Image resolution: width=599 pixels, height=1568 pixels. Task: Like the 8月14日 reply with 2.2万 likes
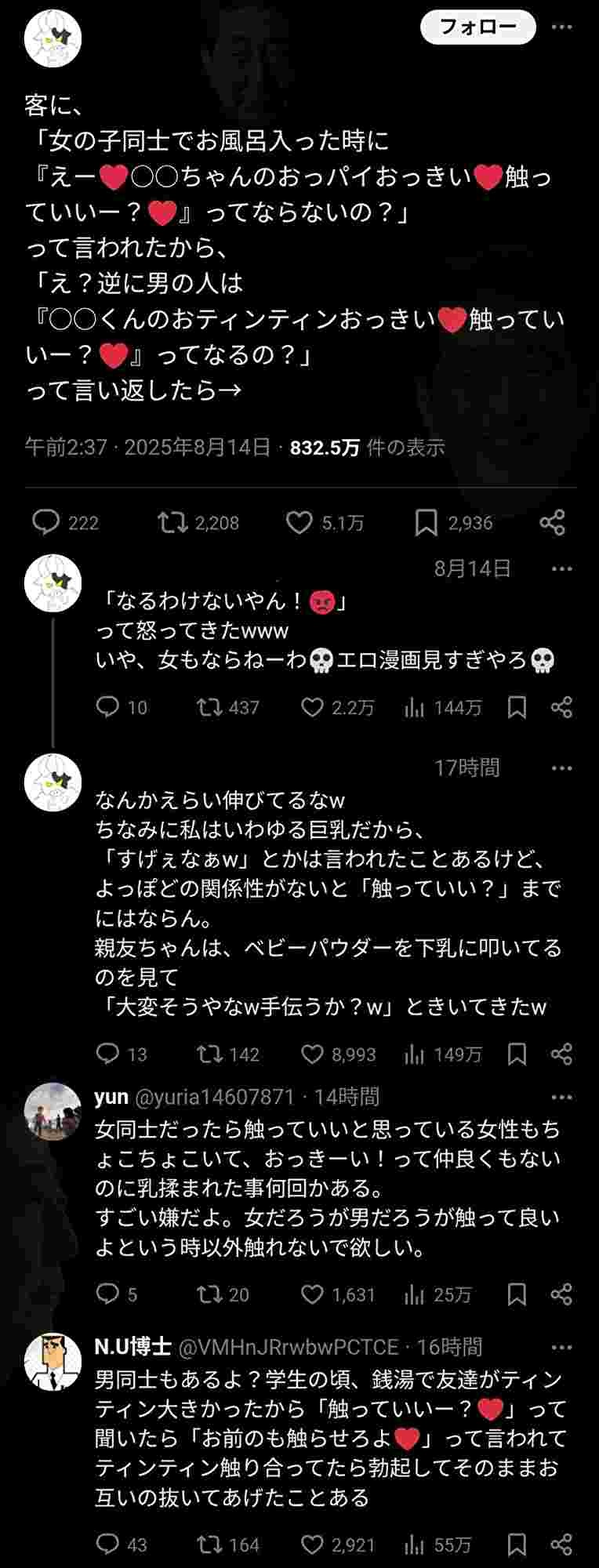click(313, 708)
